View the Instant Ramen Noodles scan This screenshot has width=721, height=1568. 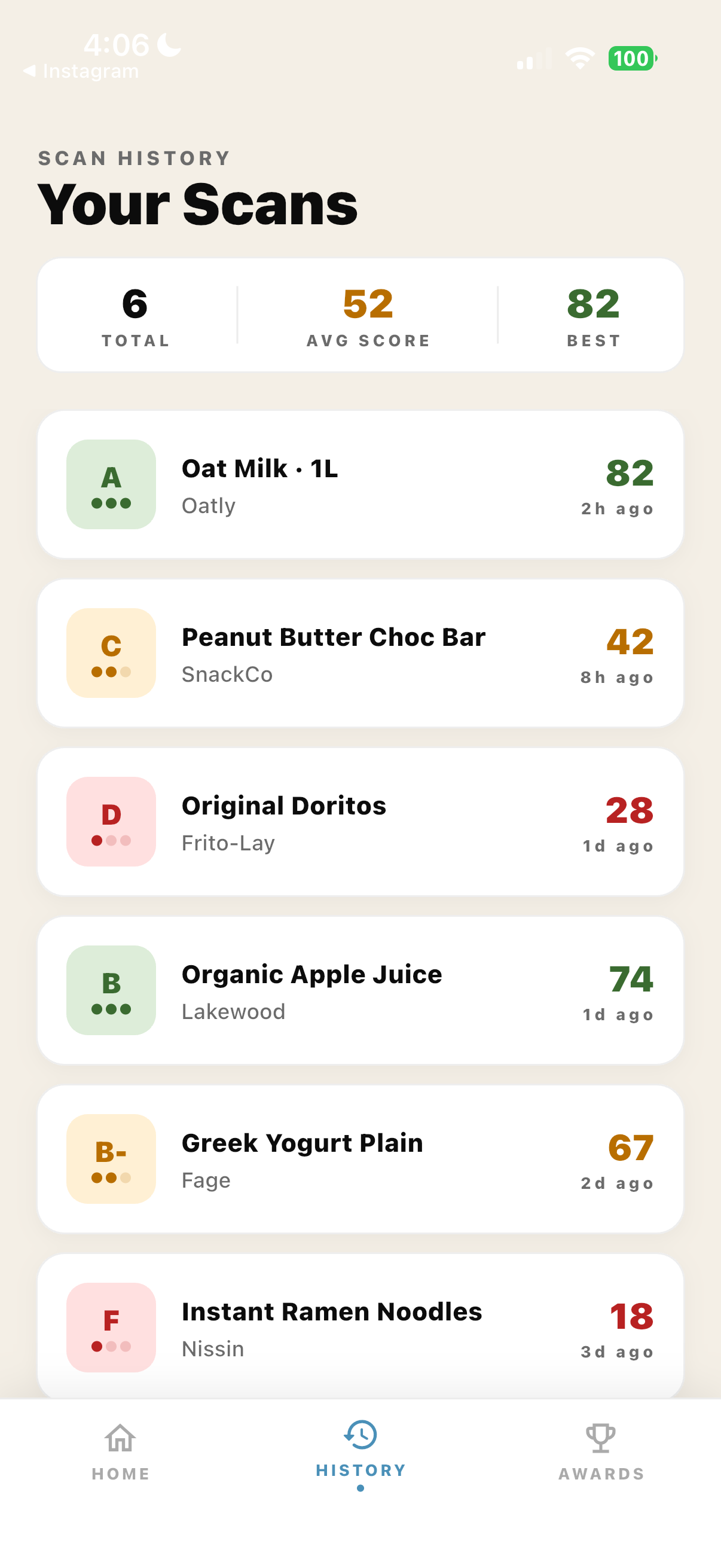360,1327
